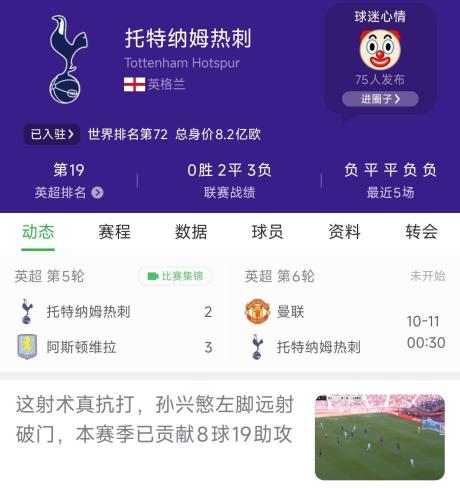Switch to the 动态 tab
The image size is (460, 489).
click(x=38, y=232)
